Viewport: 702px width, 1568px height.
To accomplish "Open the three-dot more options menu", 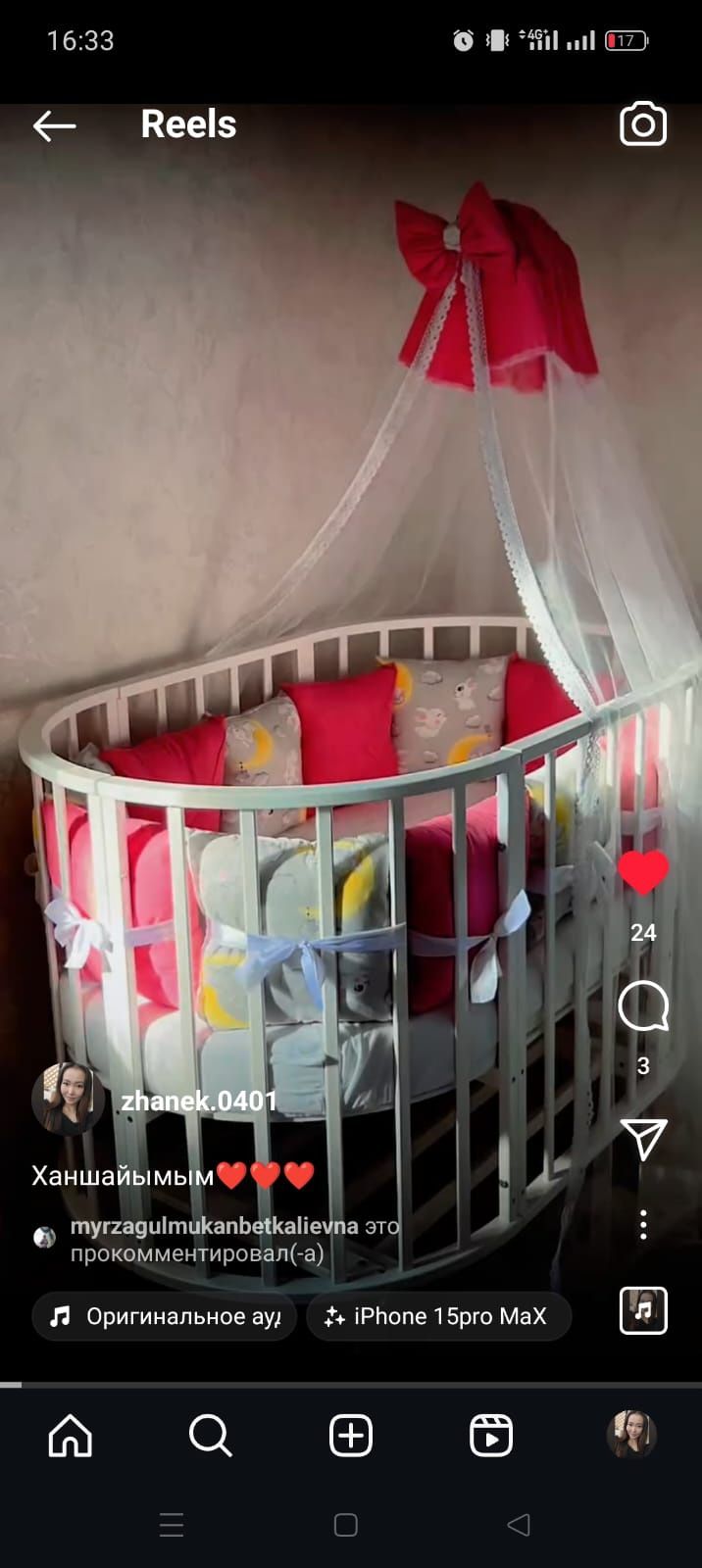I will pos(643,1225).
